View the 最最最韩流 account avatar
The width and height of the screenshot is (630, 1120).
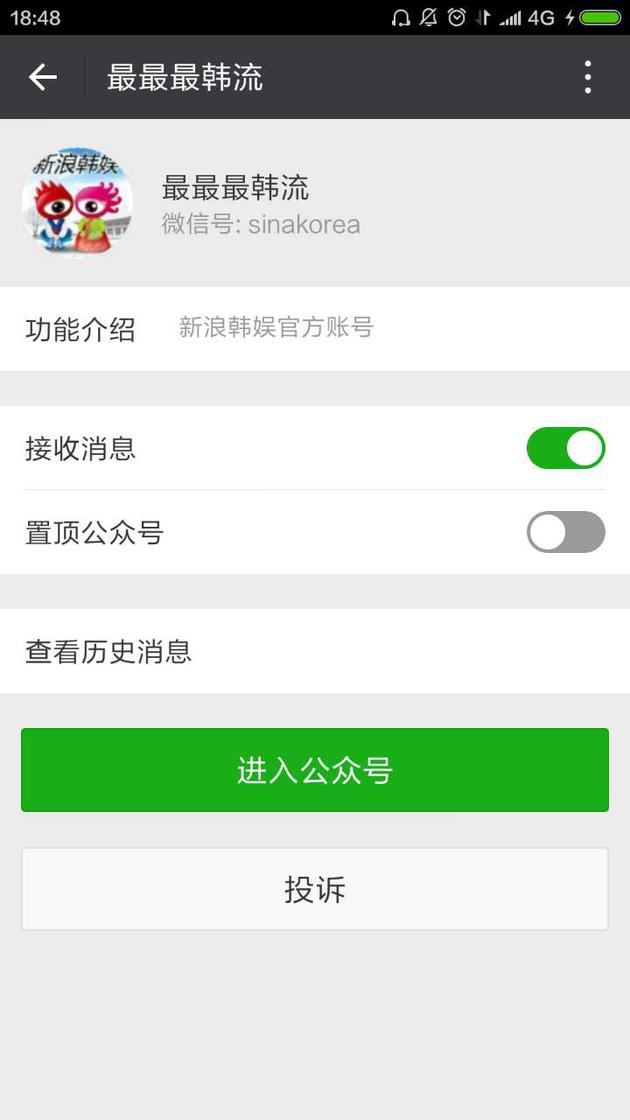point(77,202)
